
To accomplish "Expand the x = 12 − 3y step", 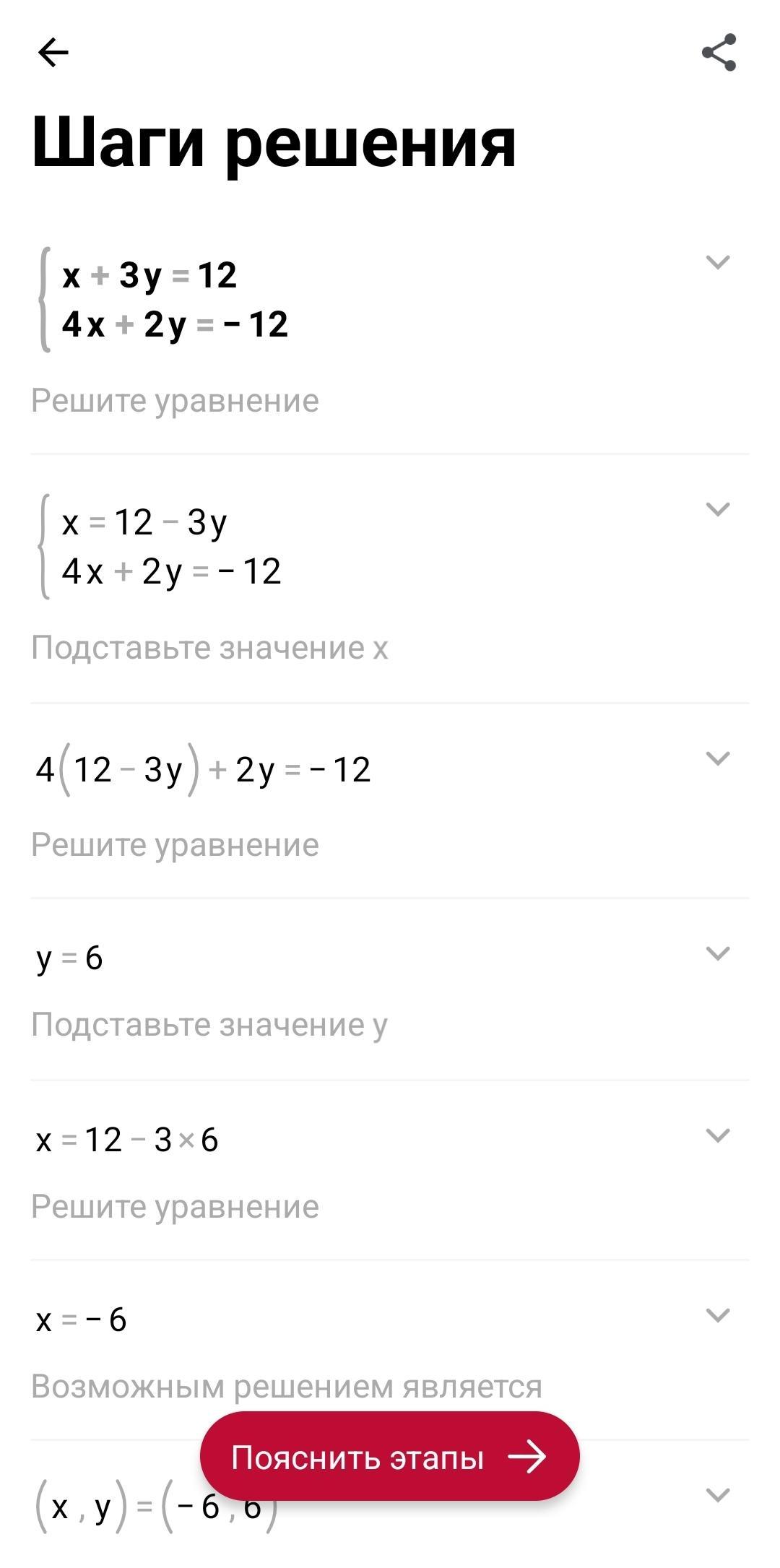I will pos(717,509).
